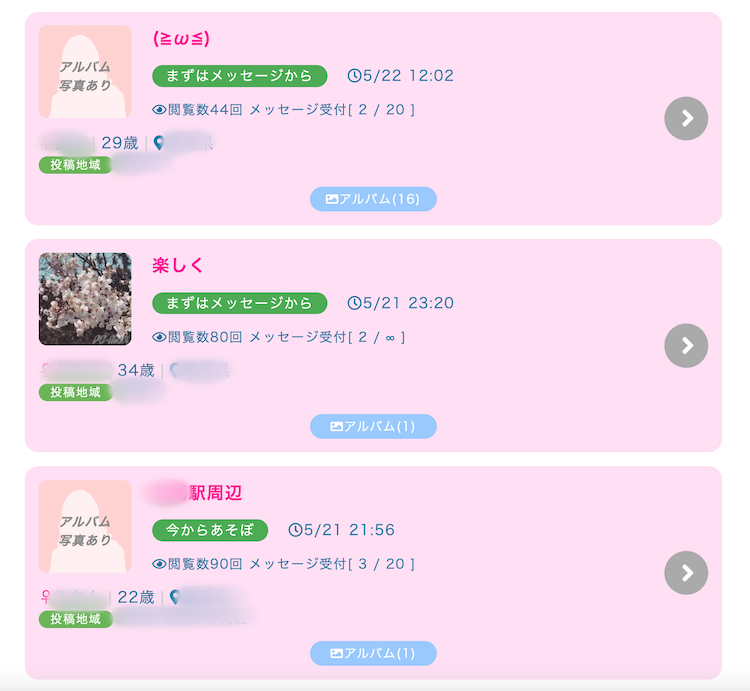Open the 楽しく post title
Screen dimensions: 750x691
click(178, 266)
